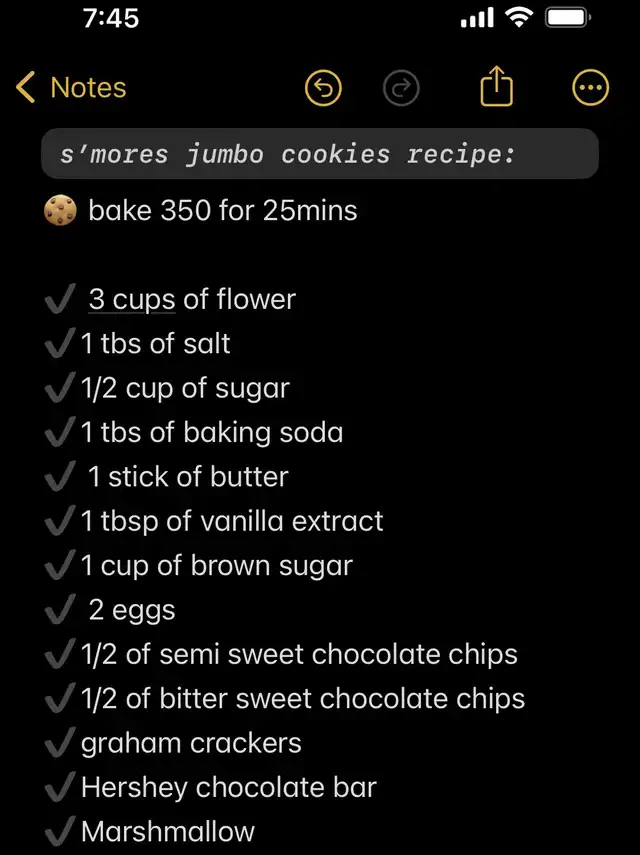
Task: Undo the last edit
Action: click(x=323, y=89)
